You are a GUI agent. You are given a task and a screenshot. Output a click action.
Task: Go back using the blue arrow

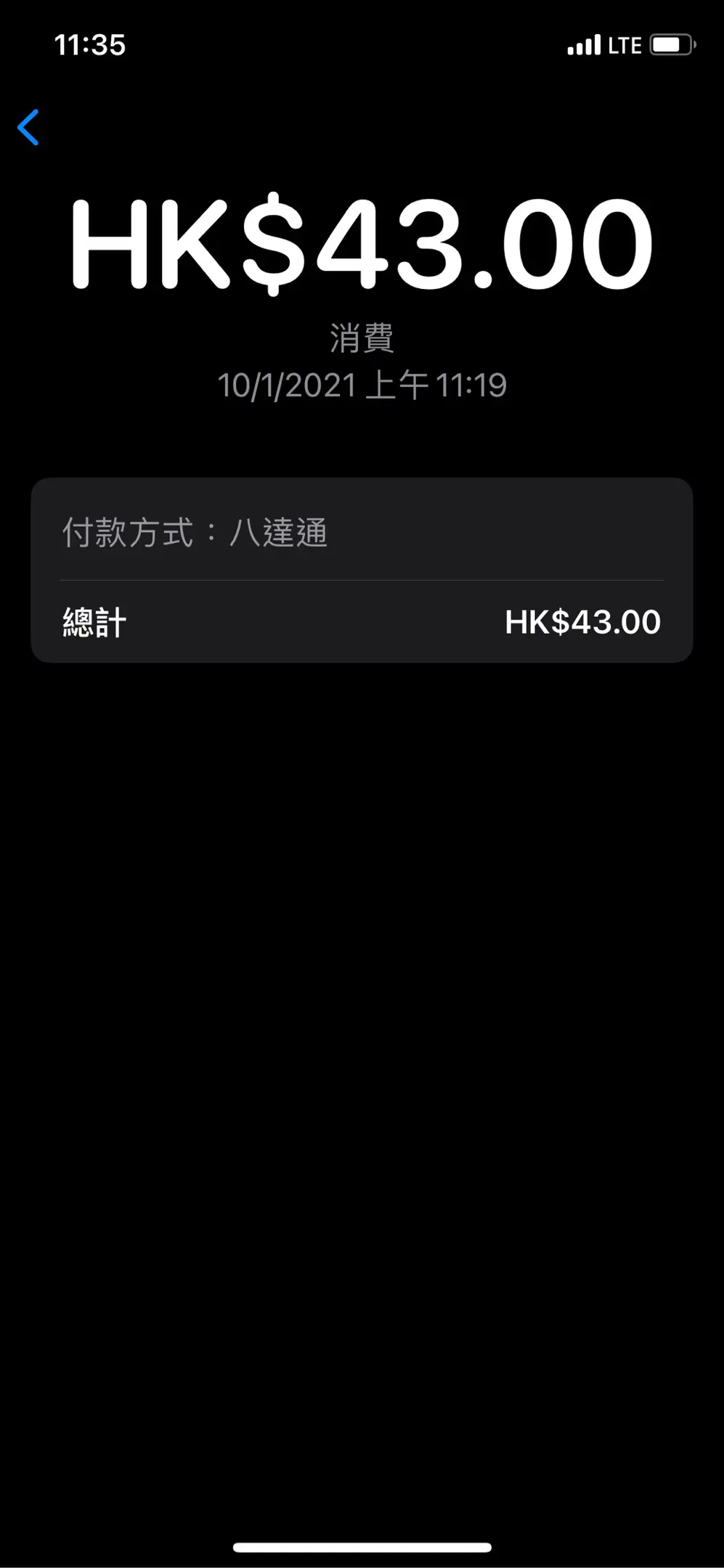[x=28, y=128]
